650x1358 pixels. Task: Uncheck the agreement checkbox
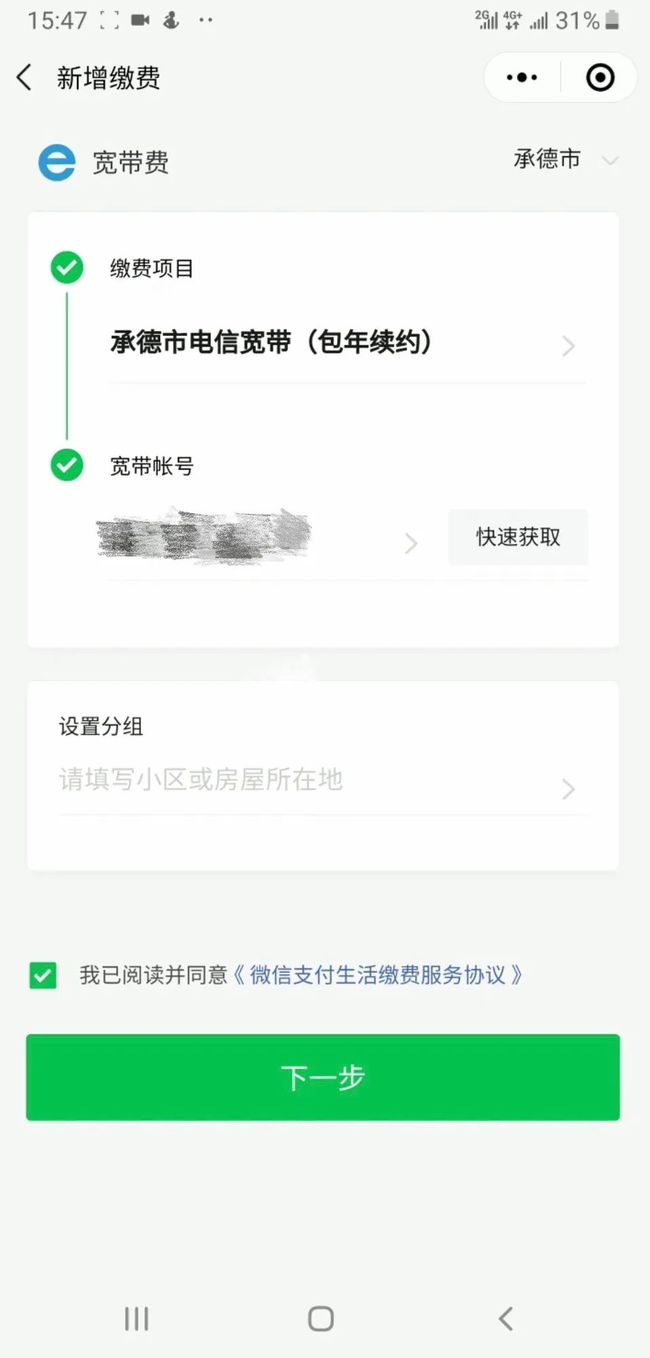pyautogui.click(x=43, y=975)
